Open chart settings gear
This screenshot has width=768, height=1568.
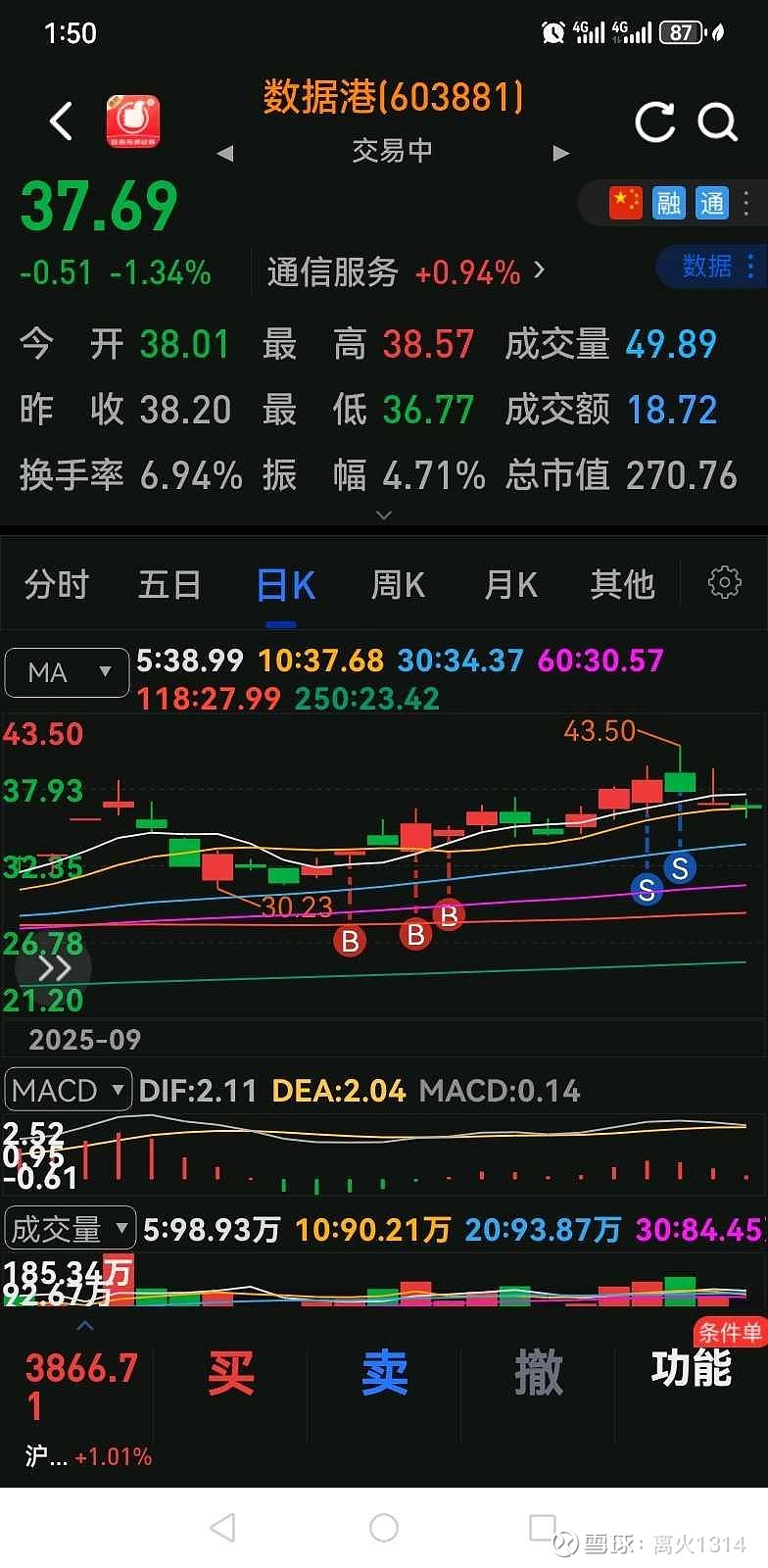pos(725,582)
